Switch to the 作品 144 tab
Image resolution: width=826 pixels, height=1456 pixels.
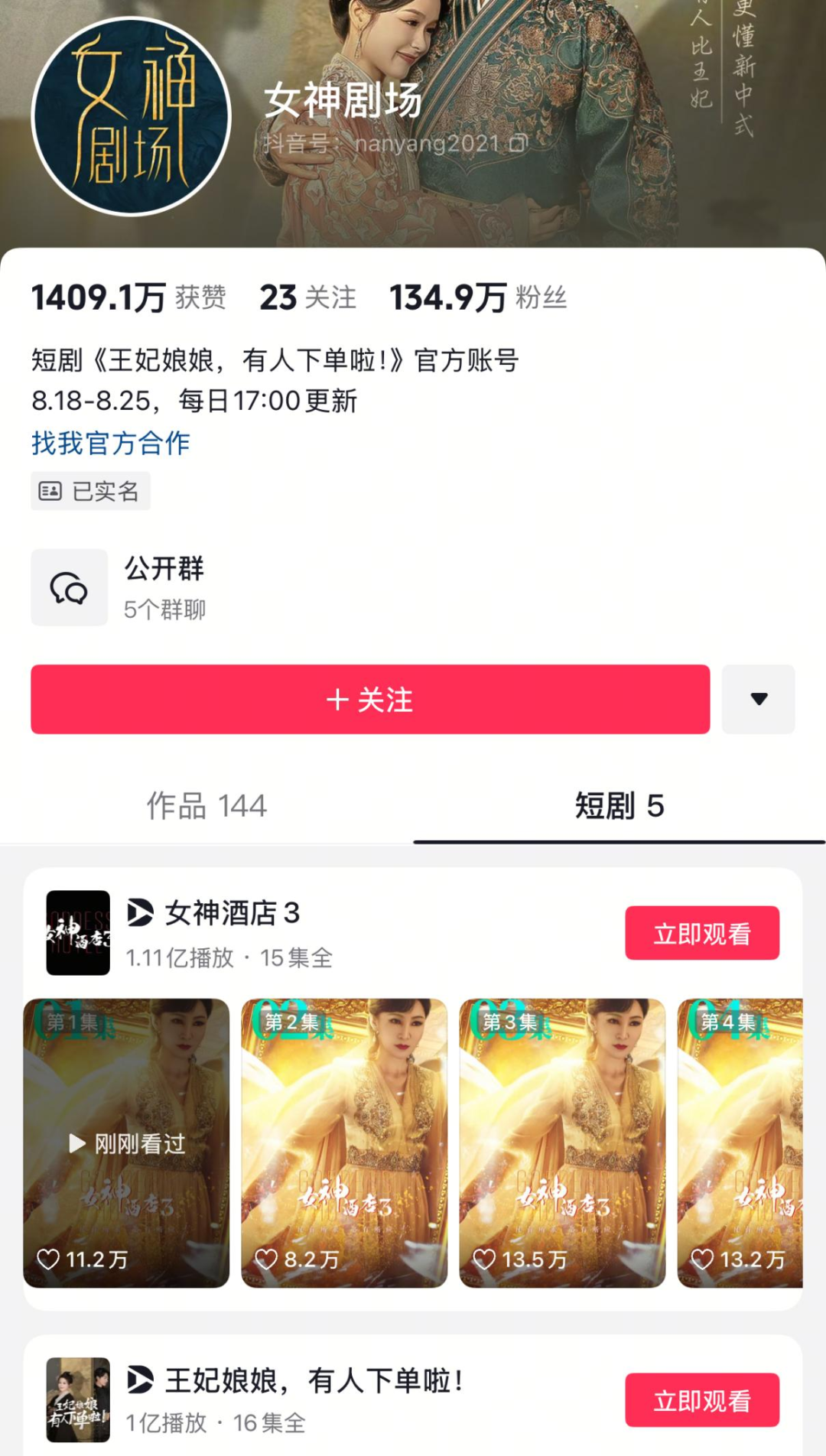tap(206, 806)
